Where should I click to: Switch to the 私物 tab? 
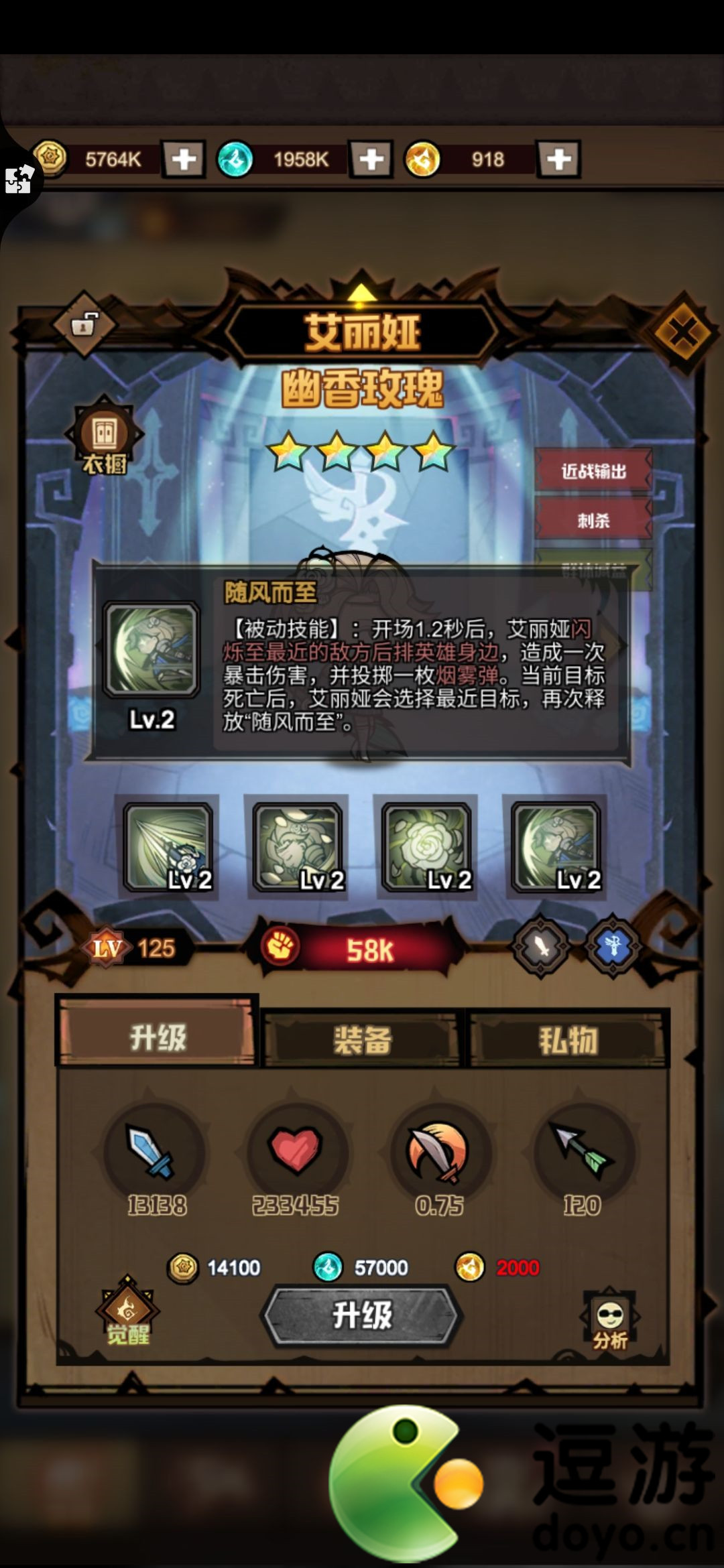point(568,1040)
